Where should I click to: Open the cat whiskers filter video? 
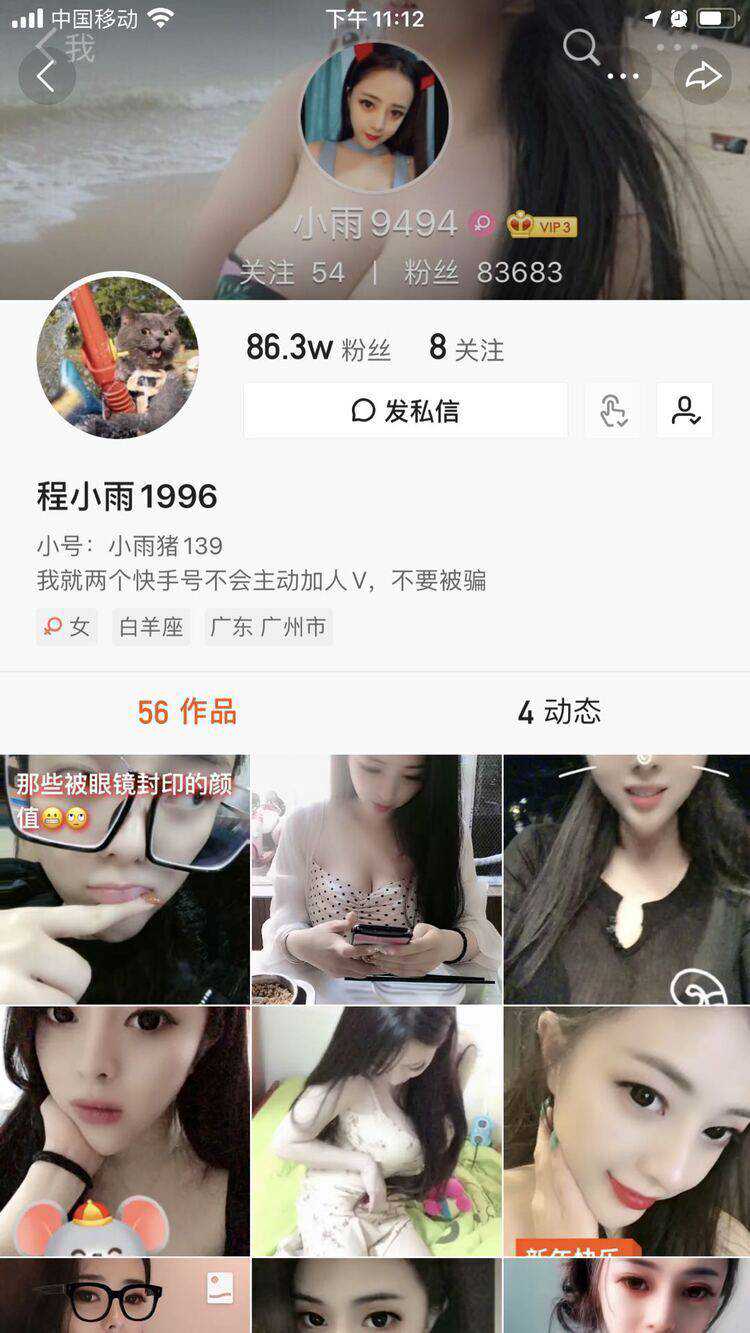point(627,880)
